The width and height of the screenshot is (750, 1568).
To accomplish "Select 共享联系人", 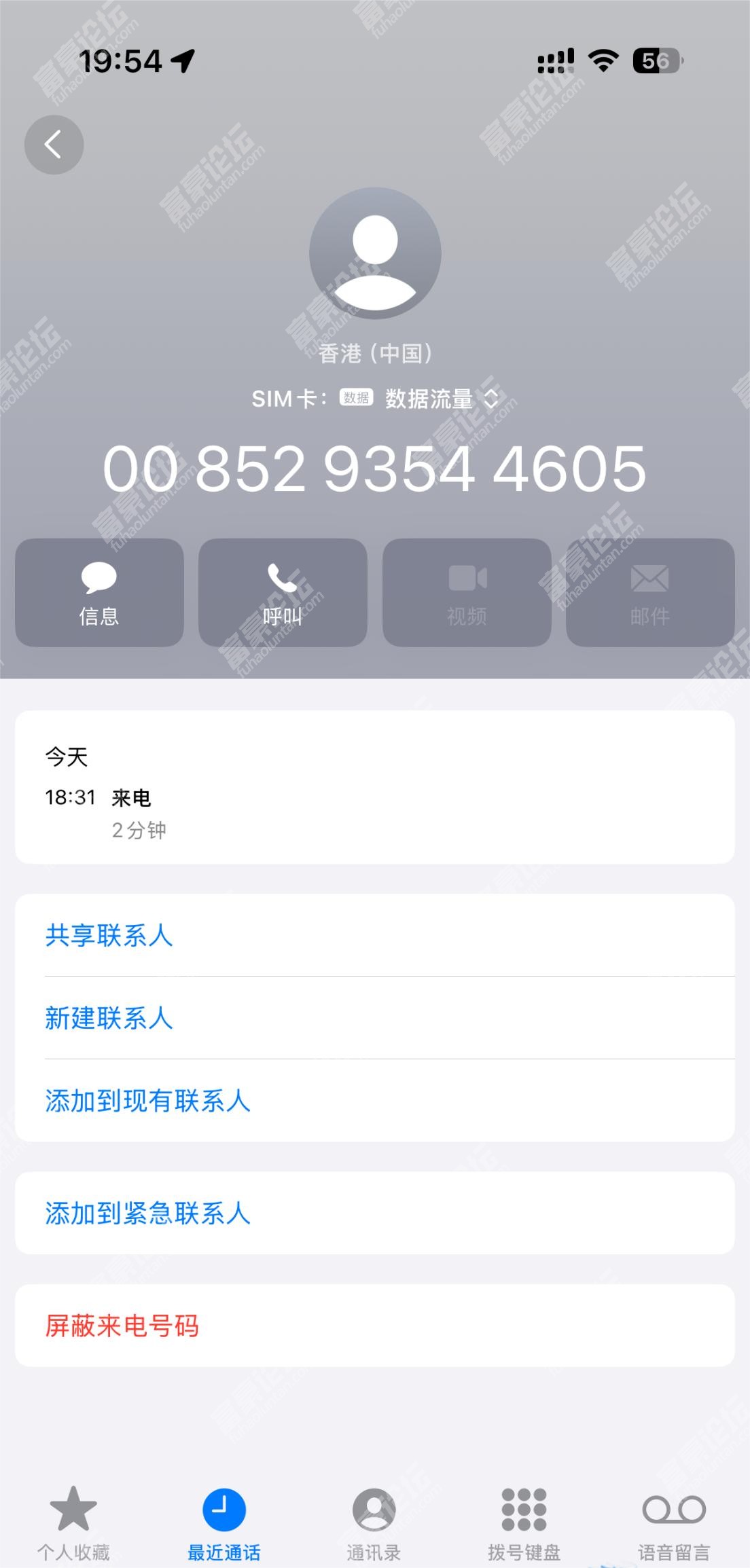I will [375, 935].
